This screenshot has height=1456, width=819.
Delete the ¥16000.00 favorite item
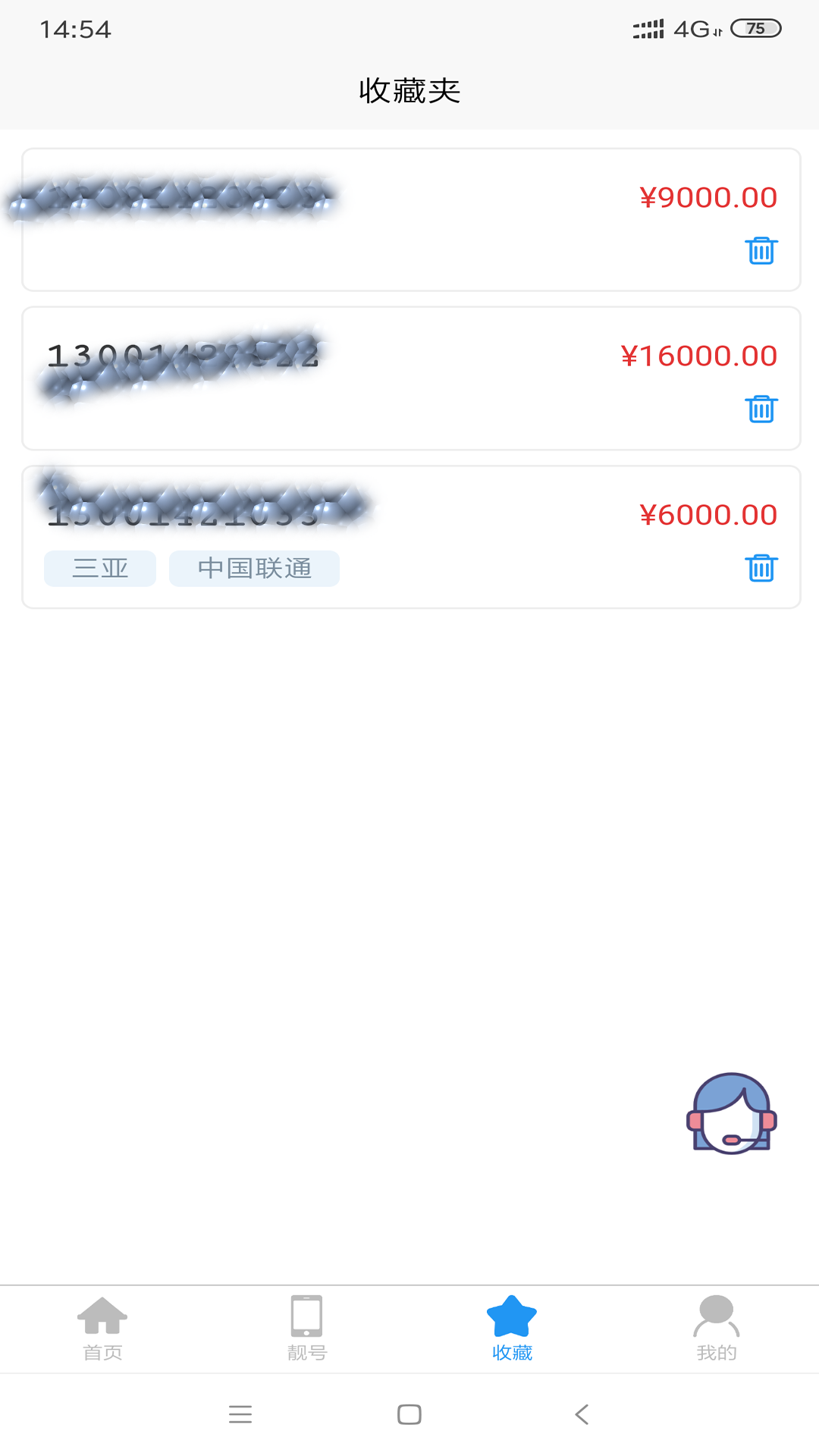pyautogui.click(x=761, y=409)
